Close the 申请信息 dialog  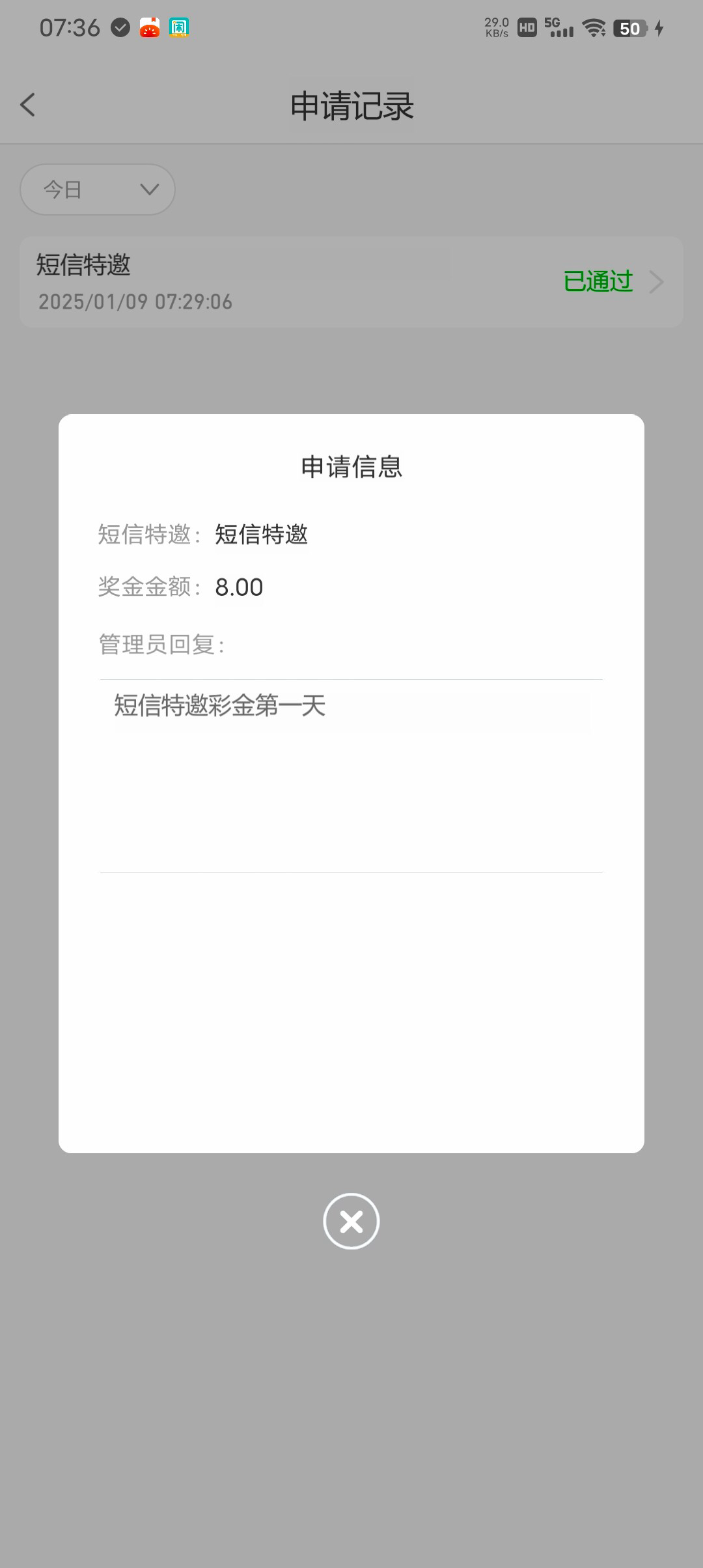351,1221
